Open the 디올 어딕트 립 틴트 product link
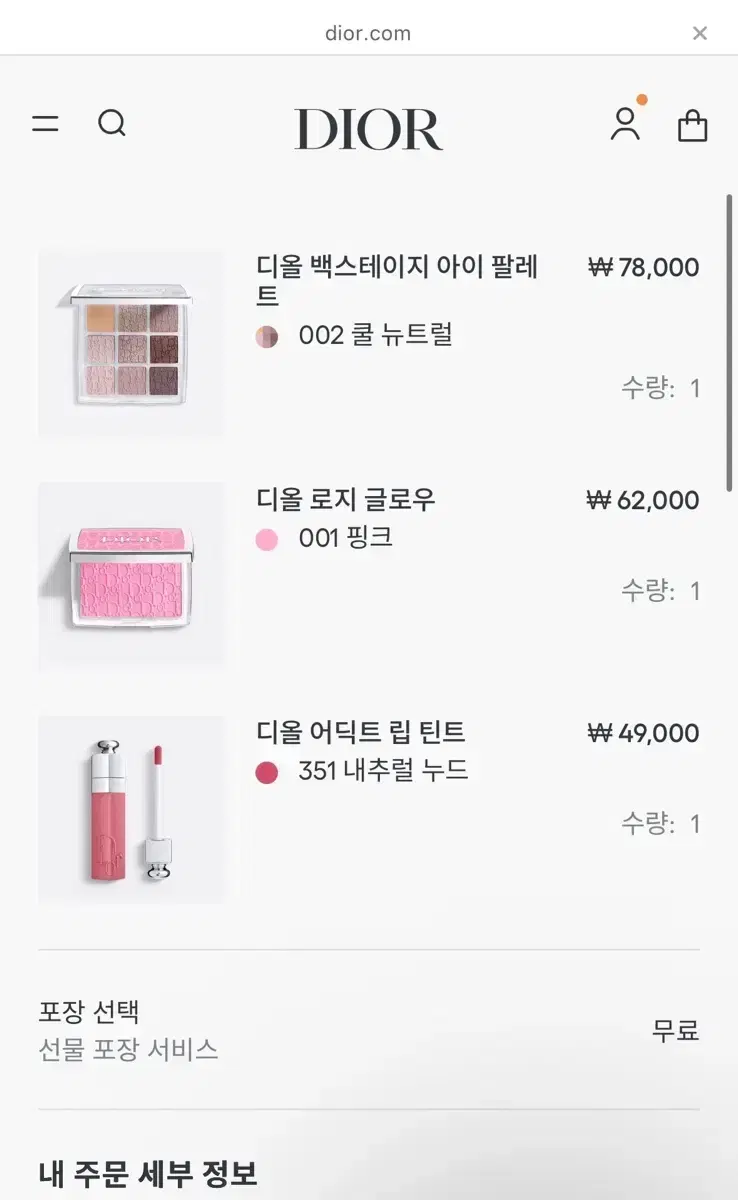Screen dimensions: 738x1200 coord(361,733)
